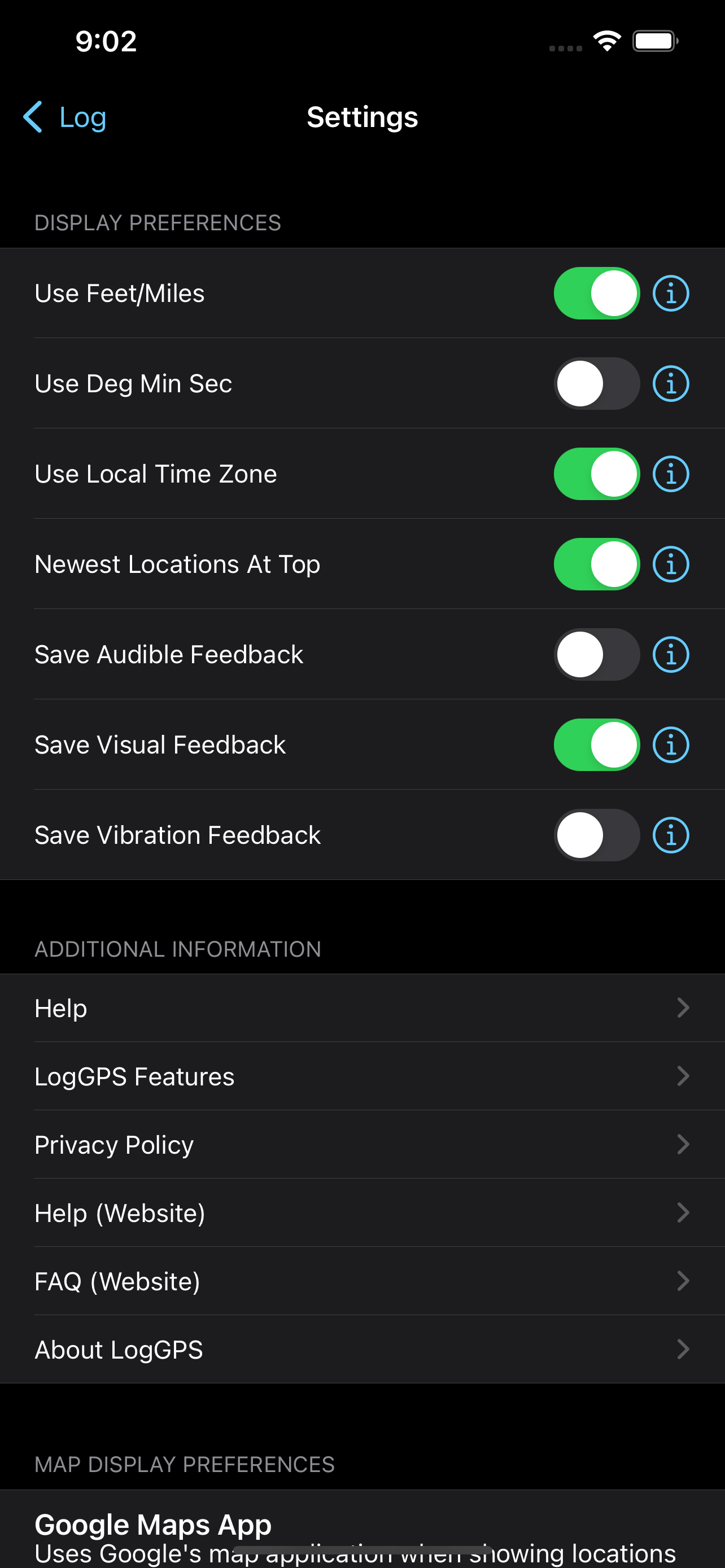Screen dimensions: 725x1568
Task: Open FAQ (Website)
Action: pos(362,1281)
